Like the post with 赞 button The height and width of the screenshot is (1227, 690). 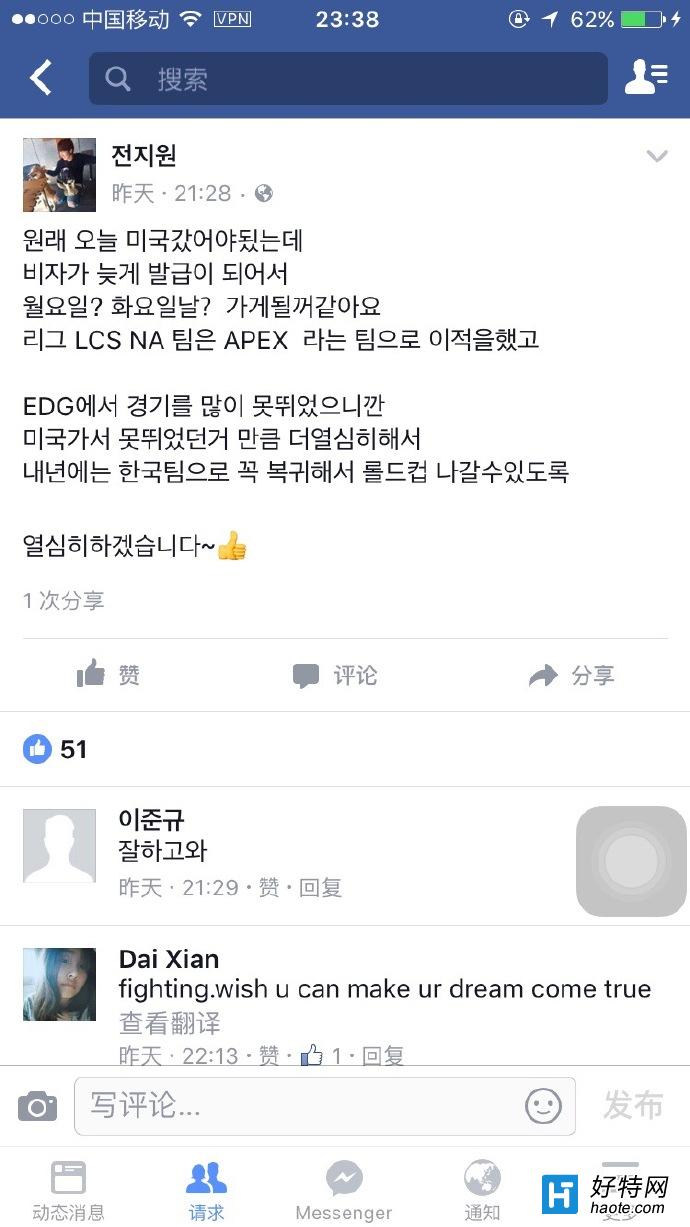tap(108, 676)
